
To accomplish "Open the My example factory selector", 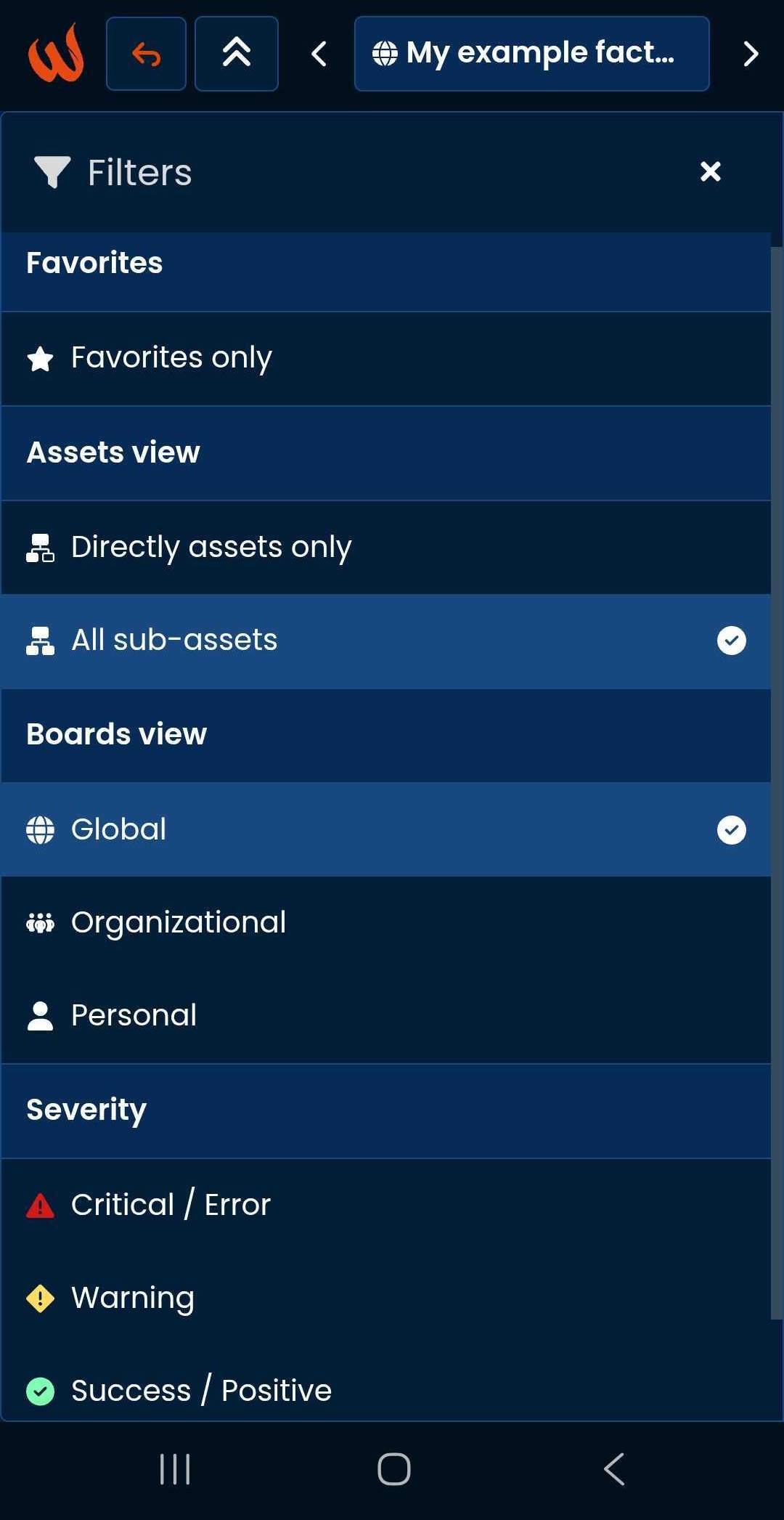I will (x=531, y=54).
